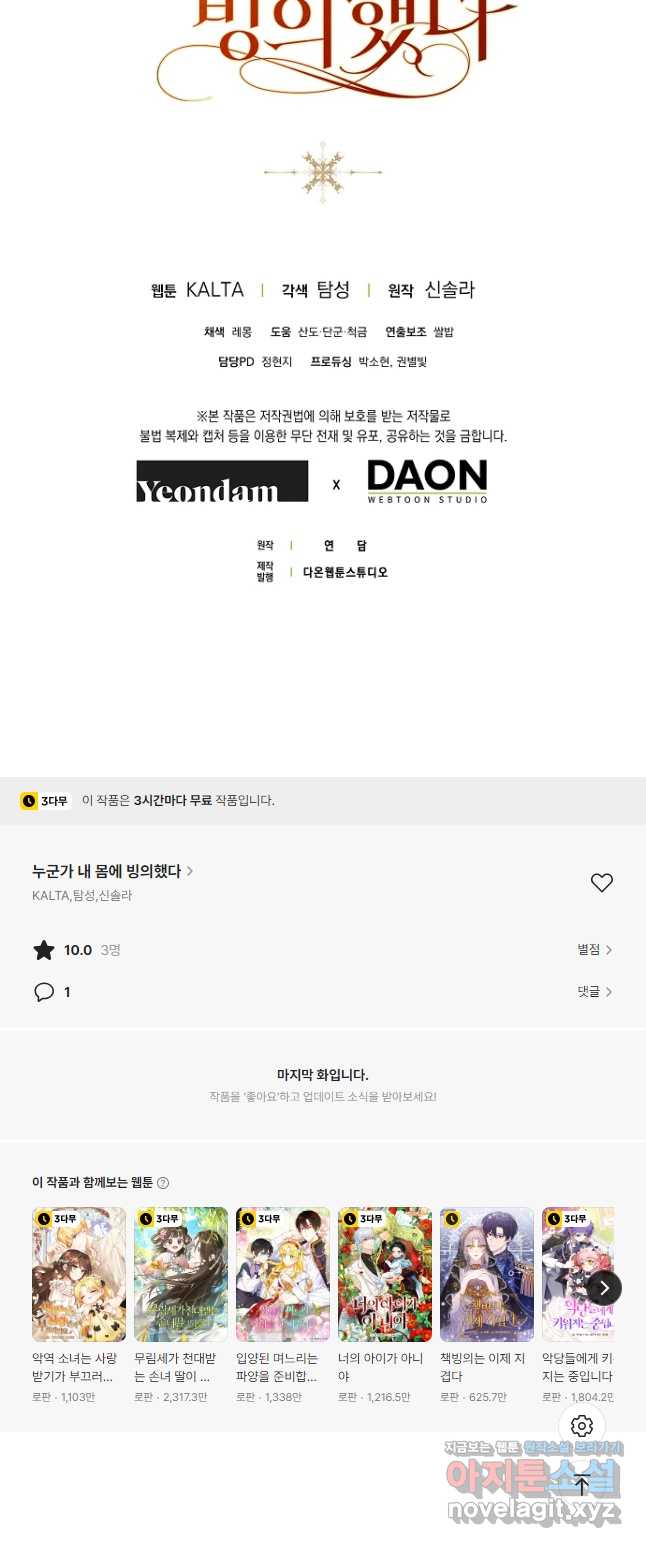Like this webtoon with the heart icon
Image resolution: width=646 pixels, height=1548 pixels.
pos(601,883)
